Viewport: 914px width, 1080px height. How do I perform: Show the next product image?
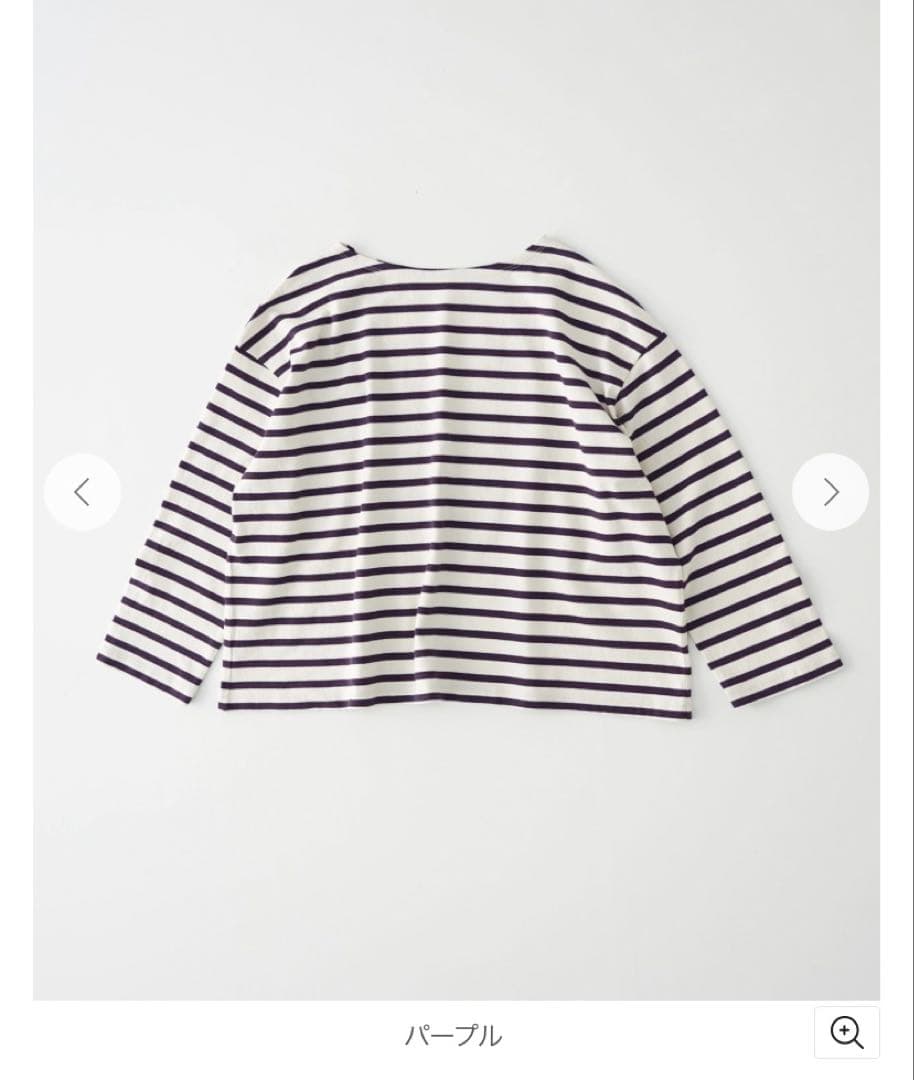[x=830, y=492]
